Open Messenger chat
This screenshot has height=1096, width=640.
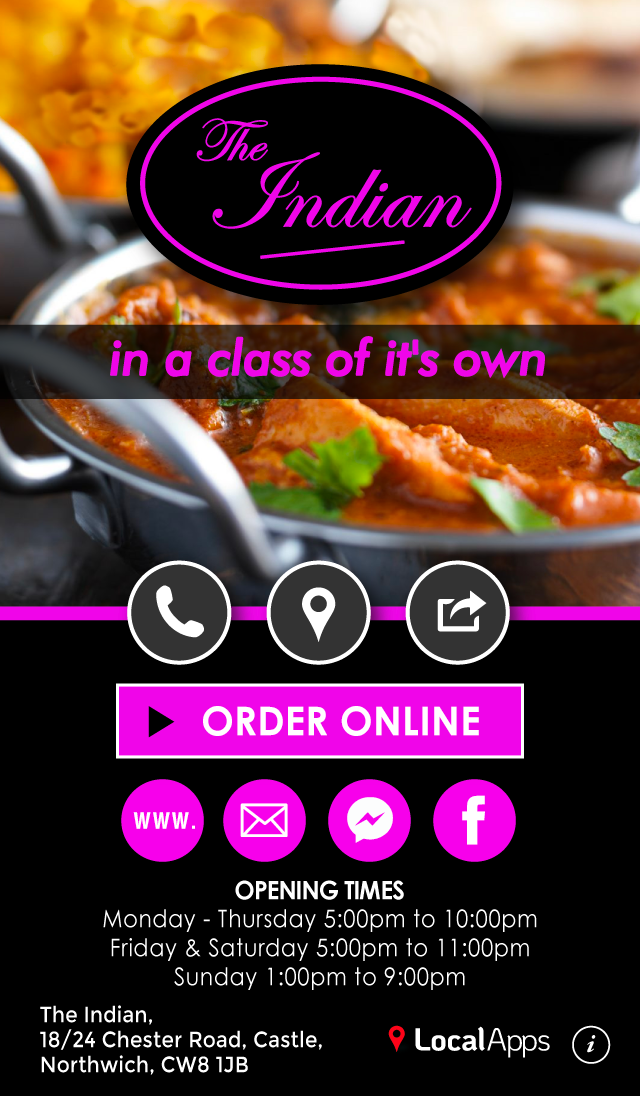point(369,821)
